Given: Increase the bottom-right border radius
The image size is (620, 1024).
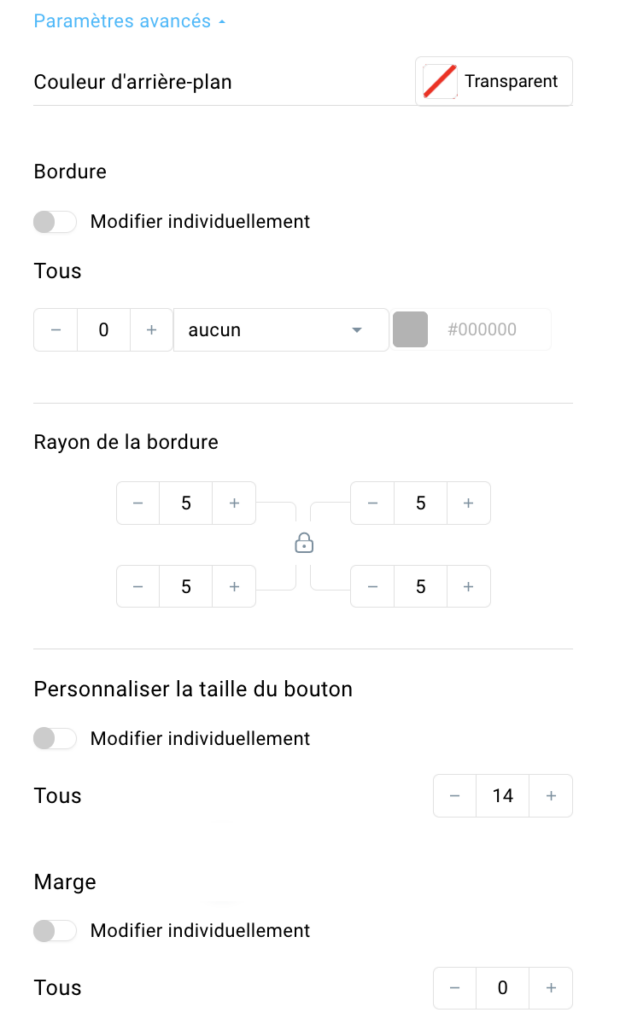Looking at the screenshot, I should click(468, 586).
